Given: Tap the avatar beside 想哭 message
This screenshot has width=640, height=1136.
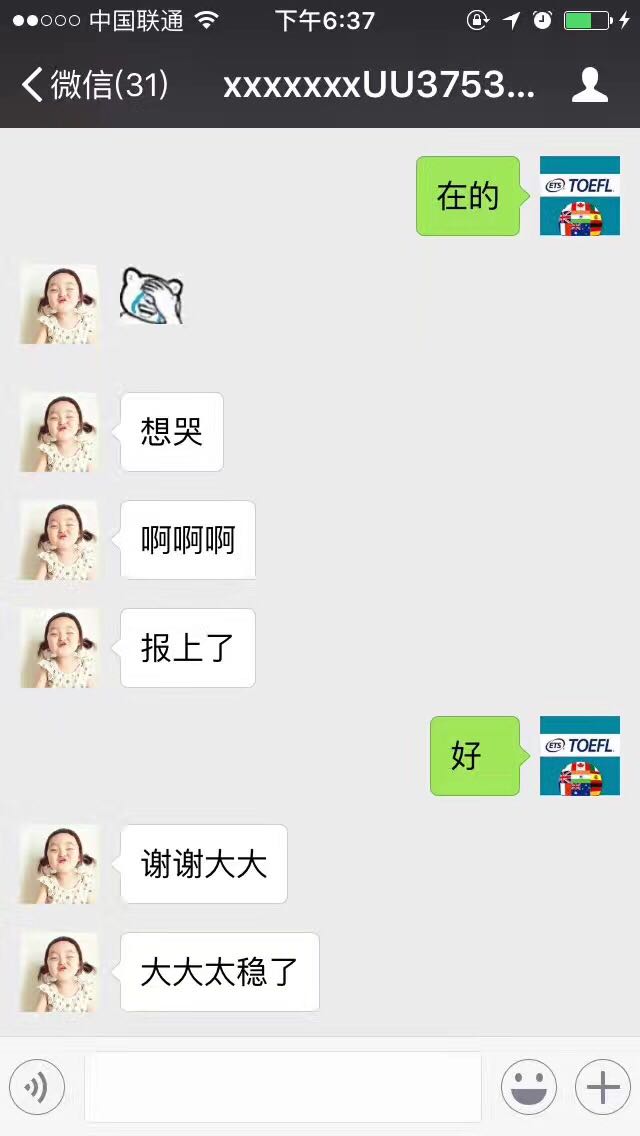Looking at the screenshot, I should [x=59, y=432].
